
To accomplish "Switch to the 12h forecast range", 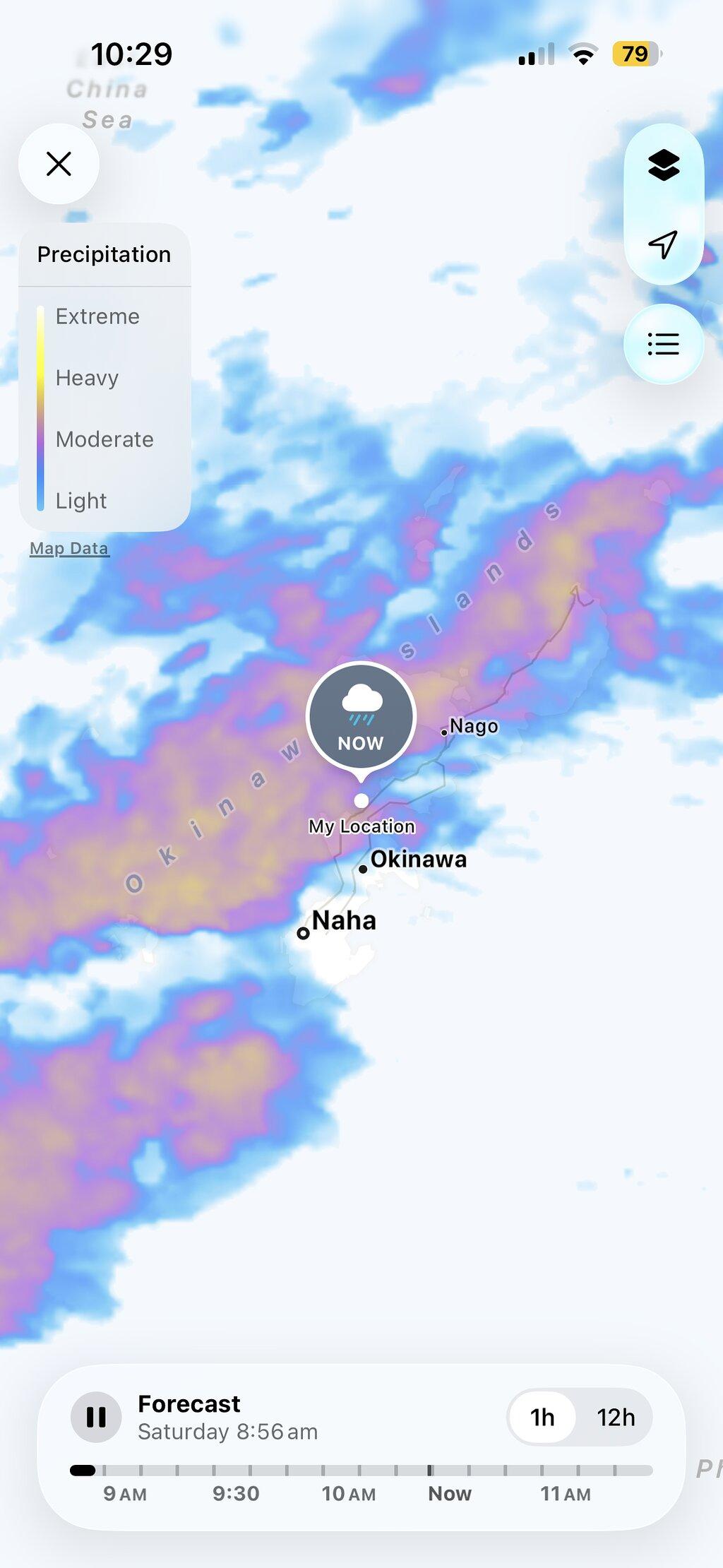I will [616, 1417].
